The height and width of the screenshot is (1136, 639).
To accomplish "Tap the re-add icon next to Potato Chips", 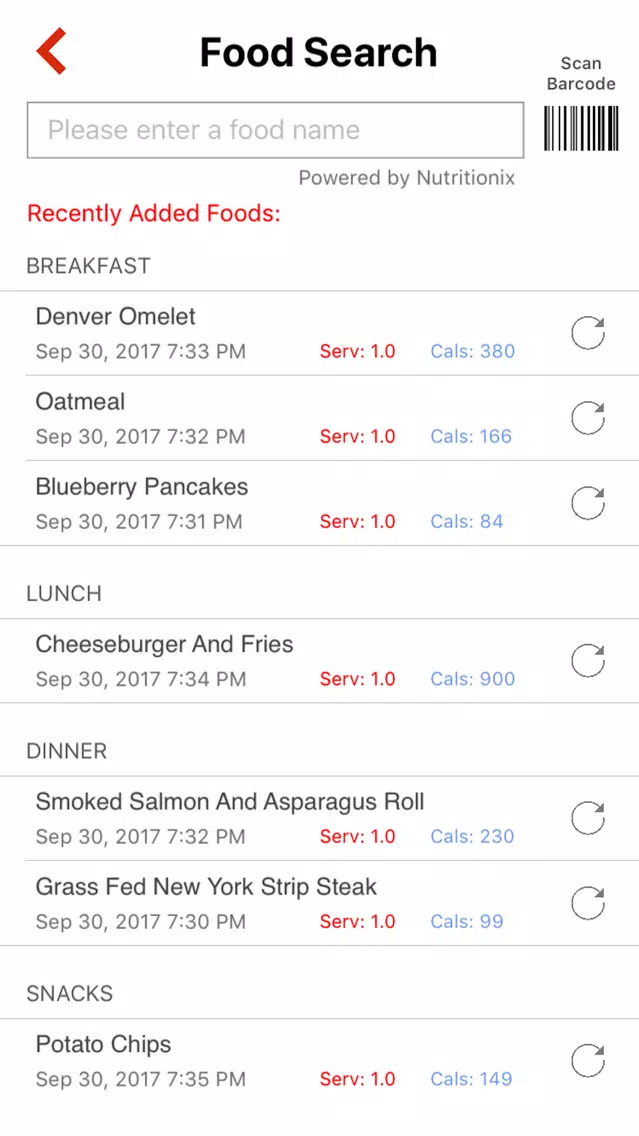I will 588,1061.
